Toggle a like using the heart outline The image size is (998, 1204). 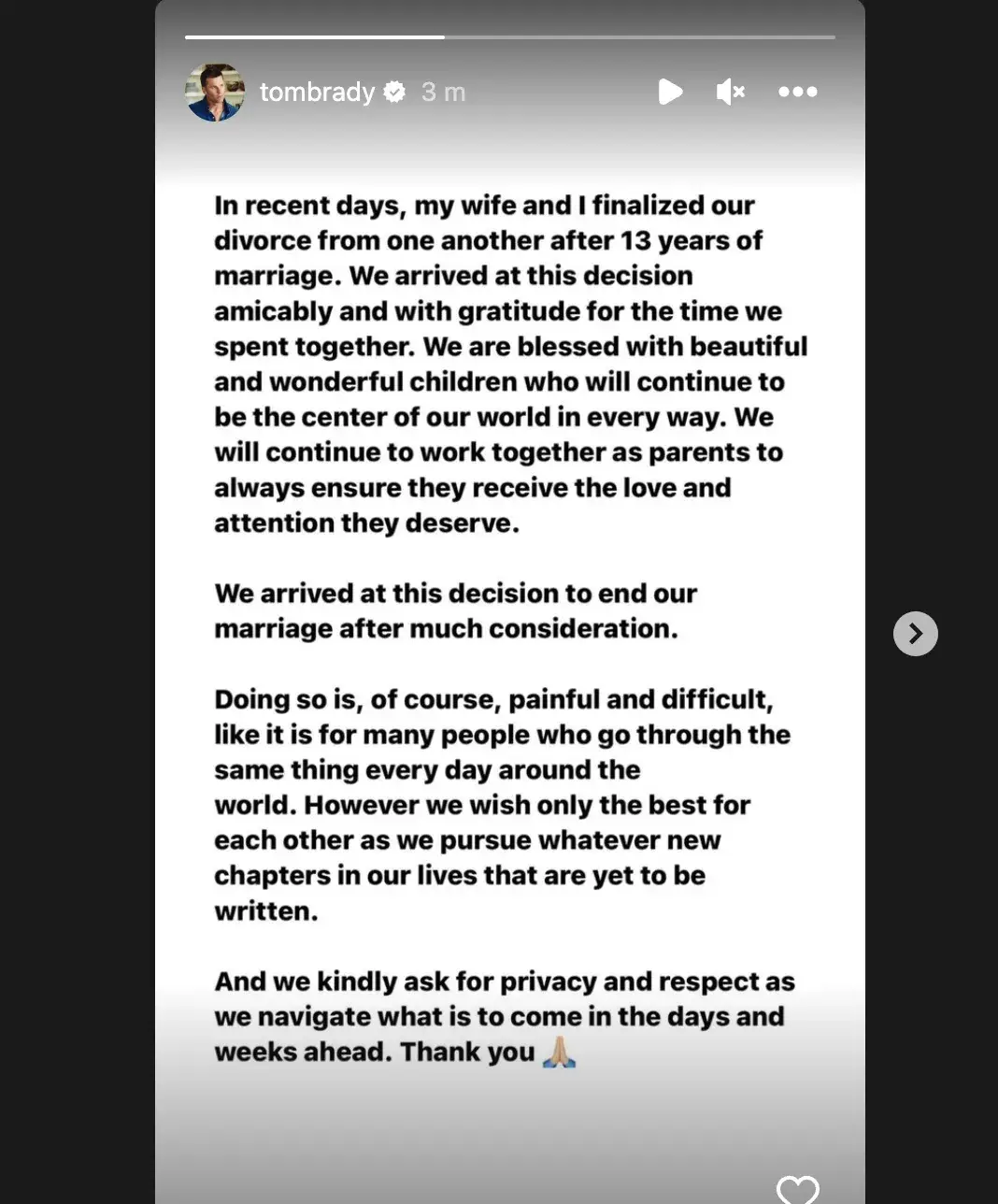[x=797, y=1190]
